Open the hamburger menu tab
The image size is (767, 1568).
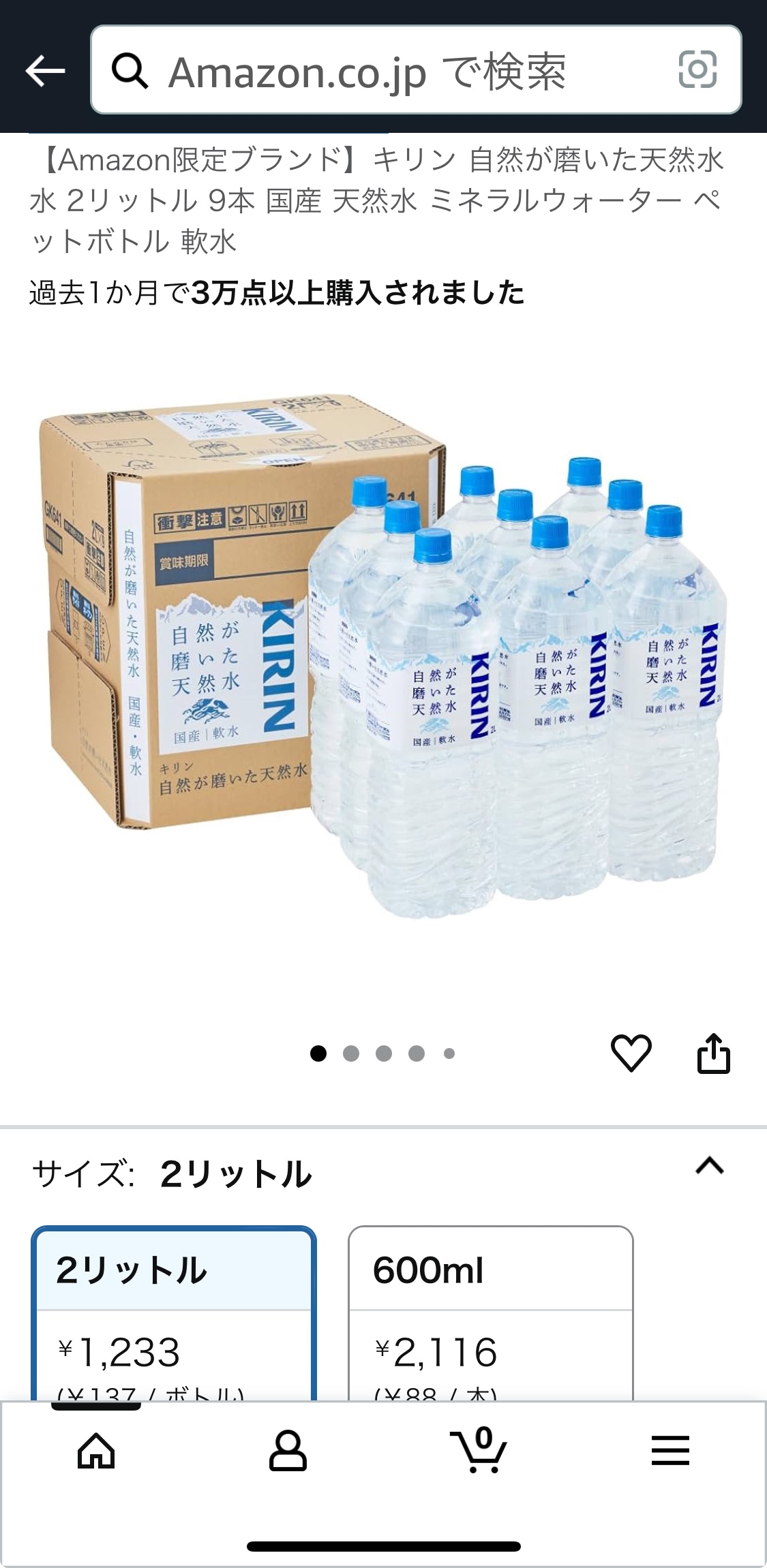670,1450
